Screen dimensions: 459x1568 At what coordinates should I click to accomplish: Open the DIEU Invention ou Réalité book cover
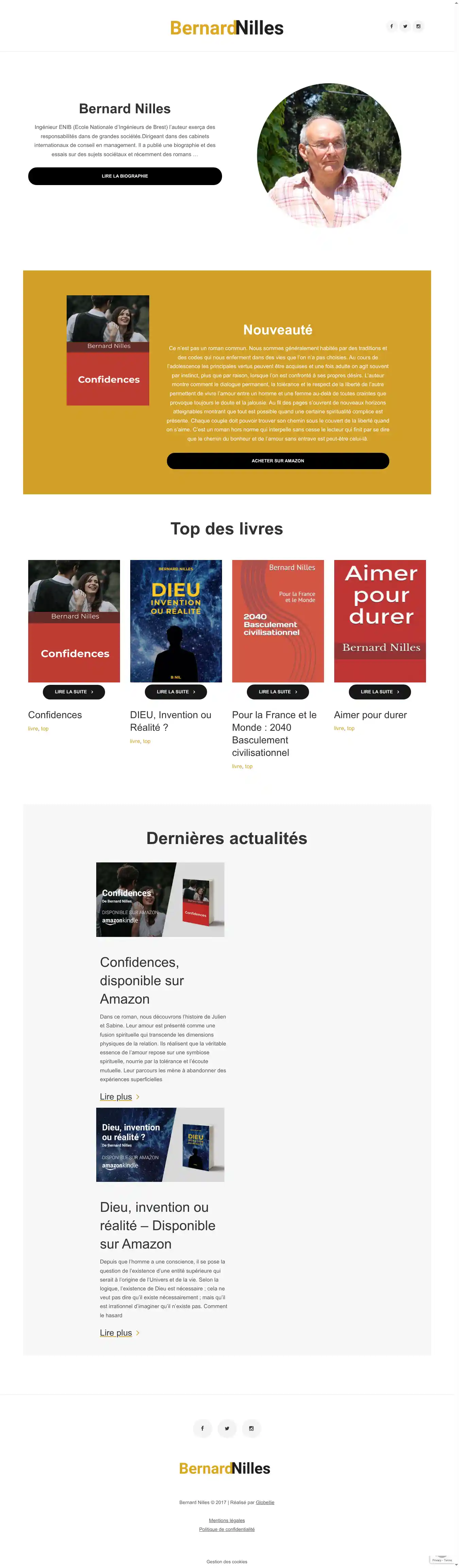click(x=176, y=621)
